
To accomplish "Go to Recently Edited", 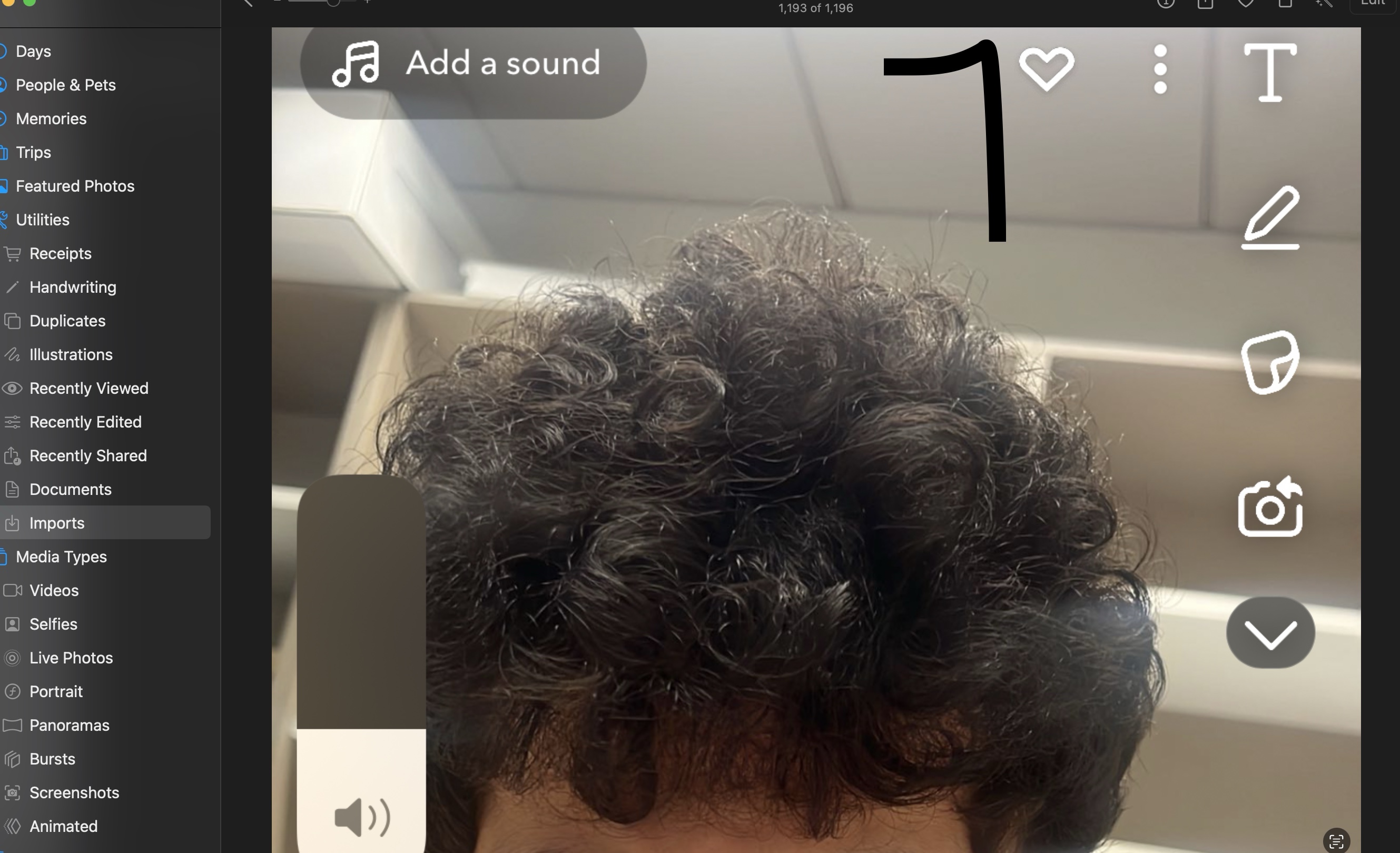I will [85, 422].
